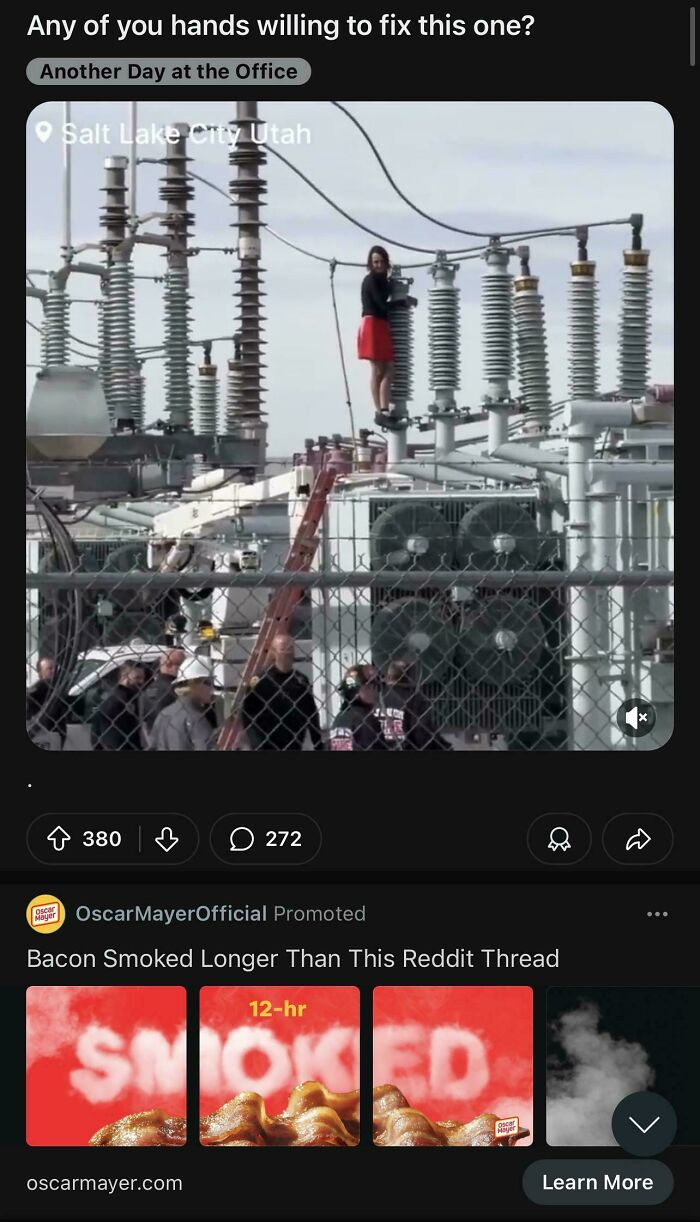
Task: Visit the oscarmayer.com link
Action: (x=104, y=1183)
